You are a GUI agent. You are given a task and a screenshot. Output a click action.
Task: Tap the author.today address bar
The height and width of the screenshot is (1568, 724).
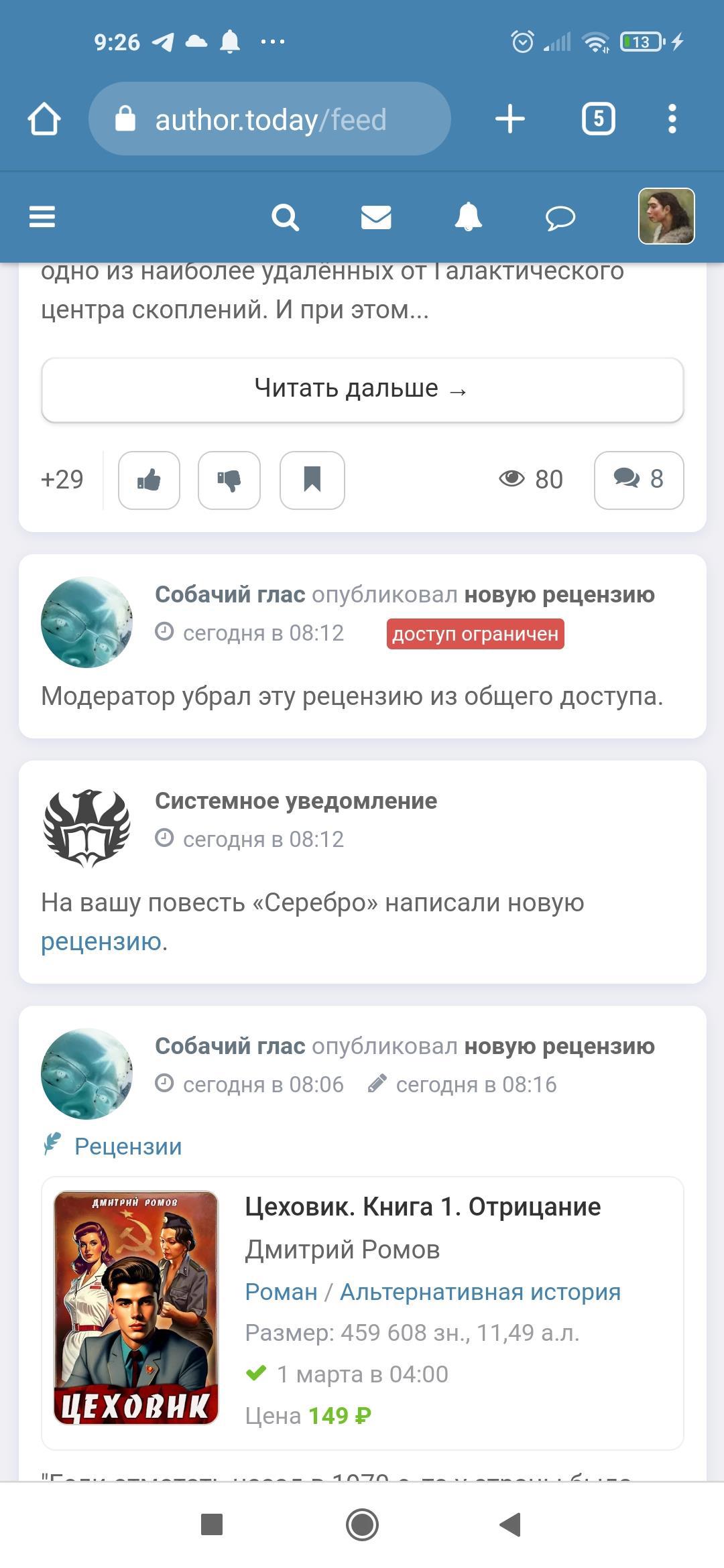point(269,119)
